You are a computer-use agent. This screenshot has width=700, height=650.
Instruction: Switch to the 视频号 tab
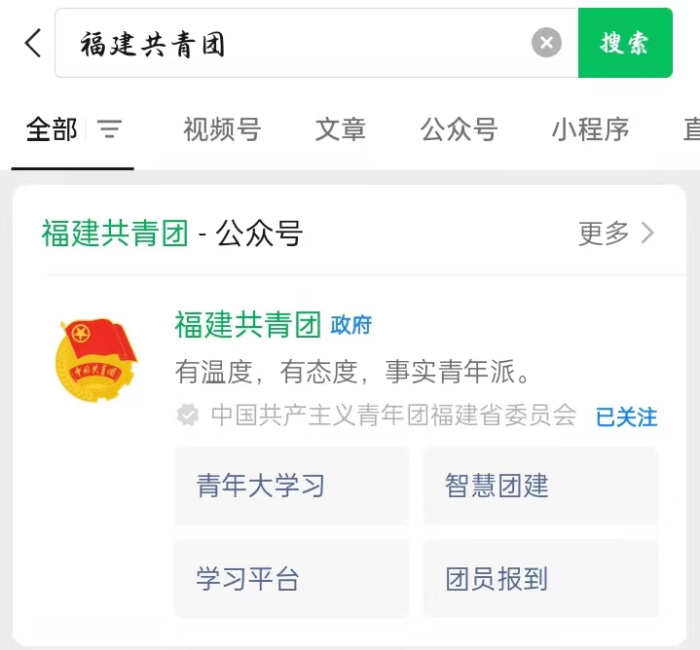pos(222,129)
